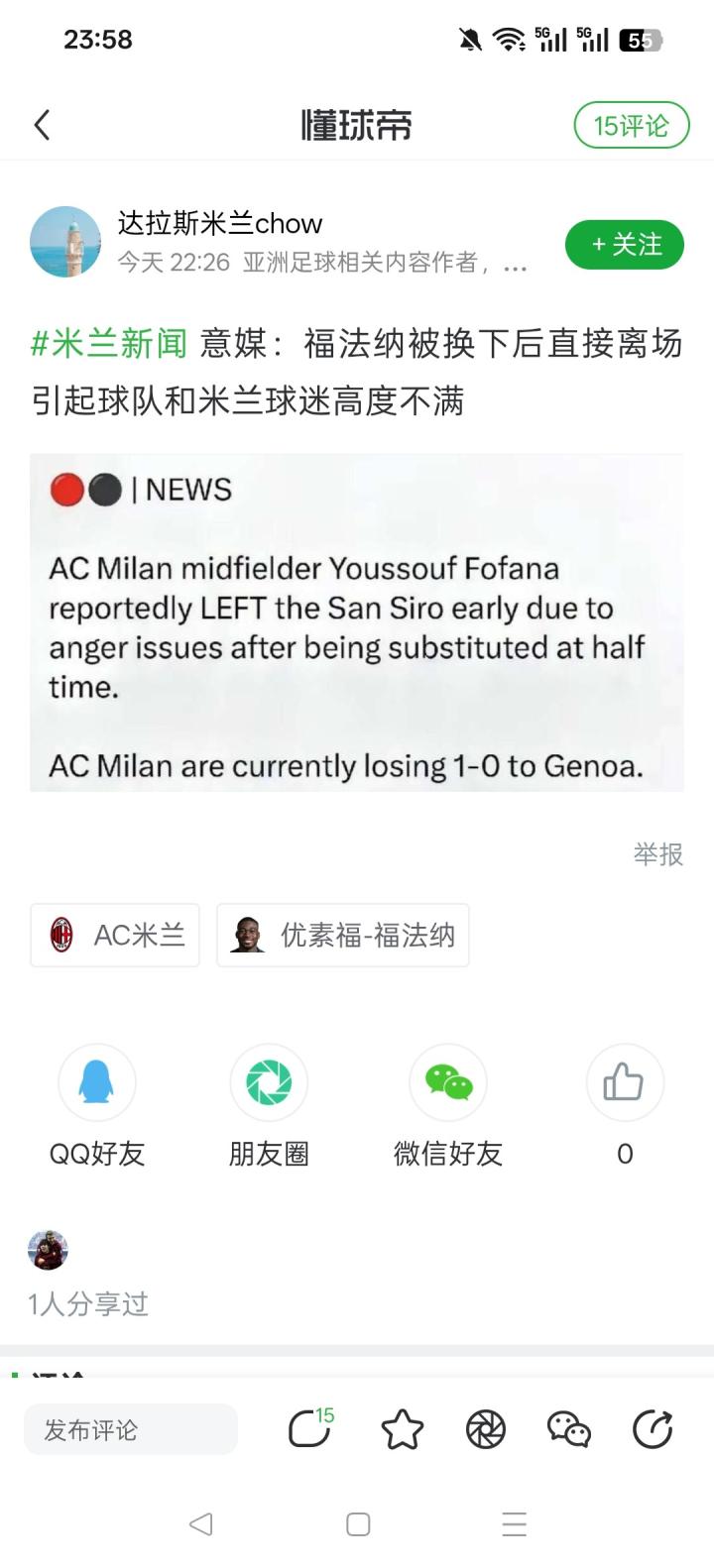Viewport: 714px width, 1568px height.
Task: Return to the home screen
Action: 358,1524
